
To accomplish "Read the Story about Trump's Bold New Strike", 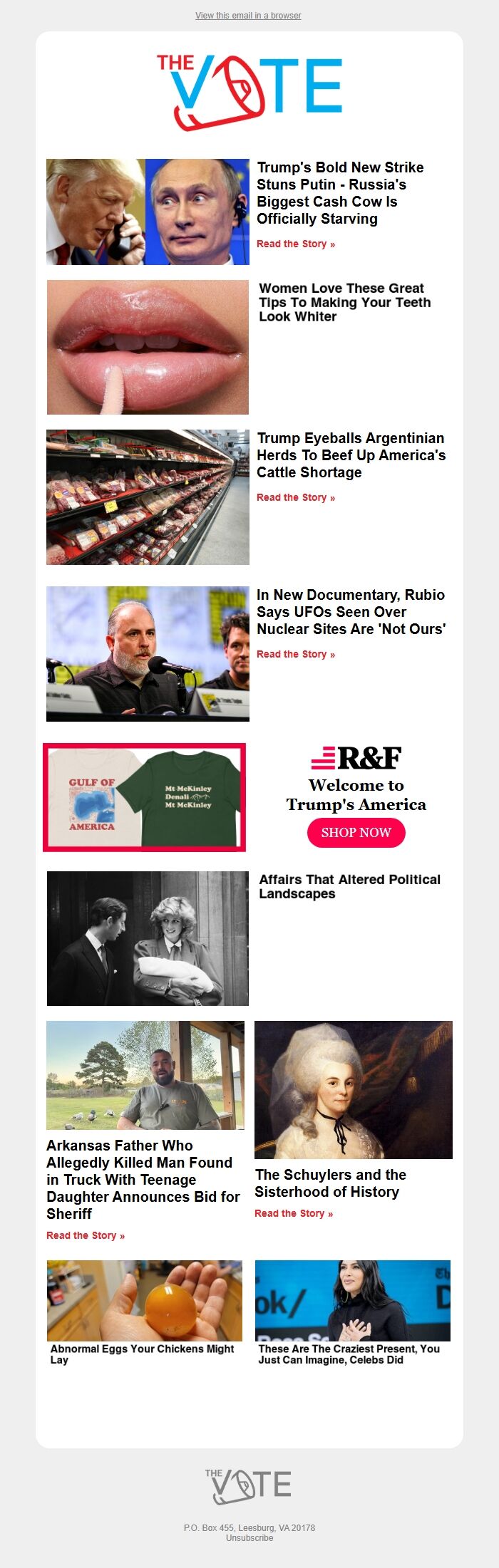I will click(x=295, y=244).
